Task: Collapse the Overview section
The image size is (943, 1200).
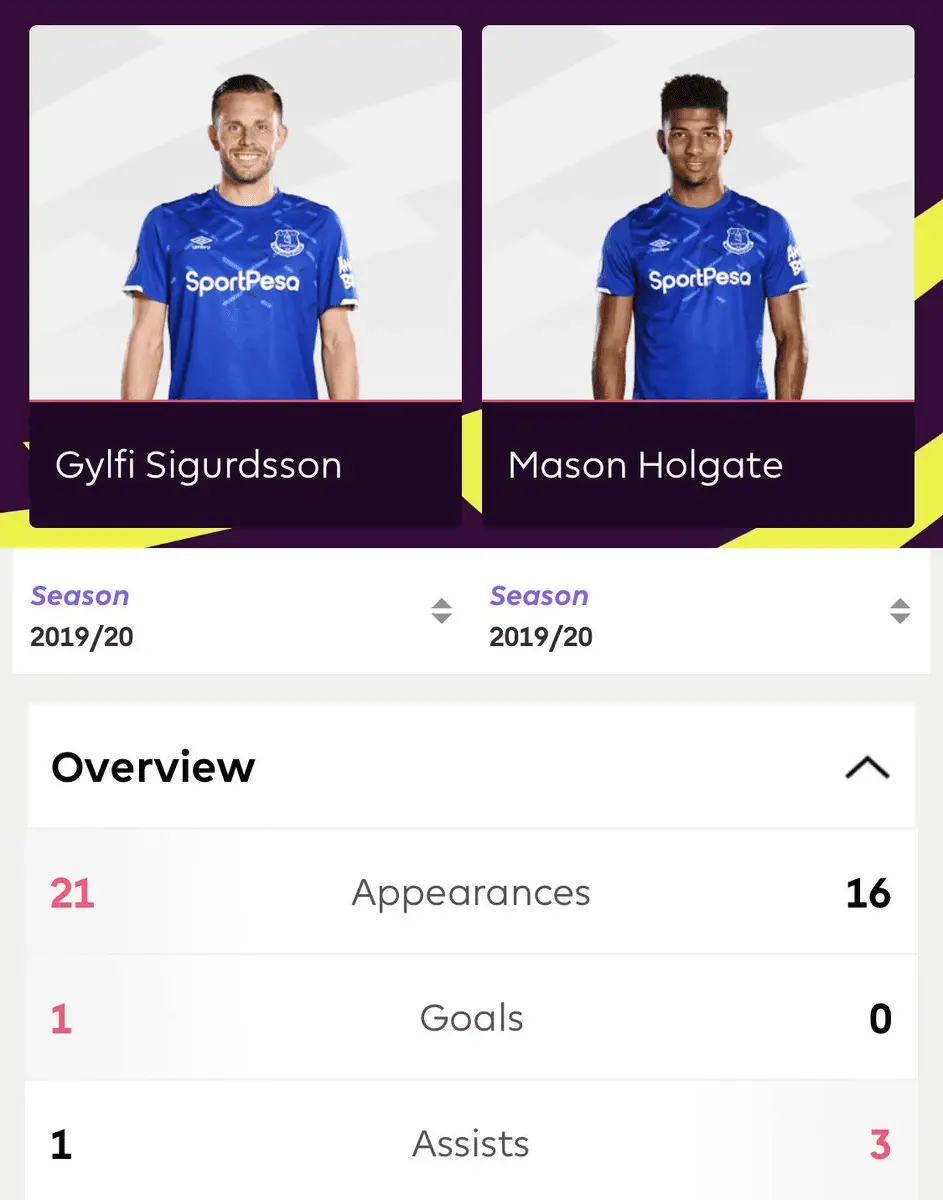Action: click(866, 768)
